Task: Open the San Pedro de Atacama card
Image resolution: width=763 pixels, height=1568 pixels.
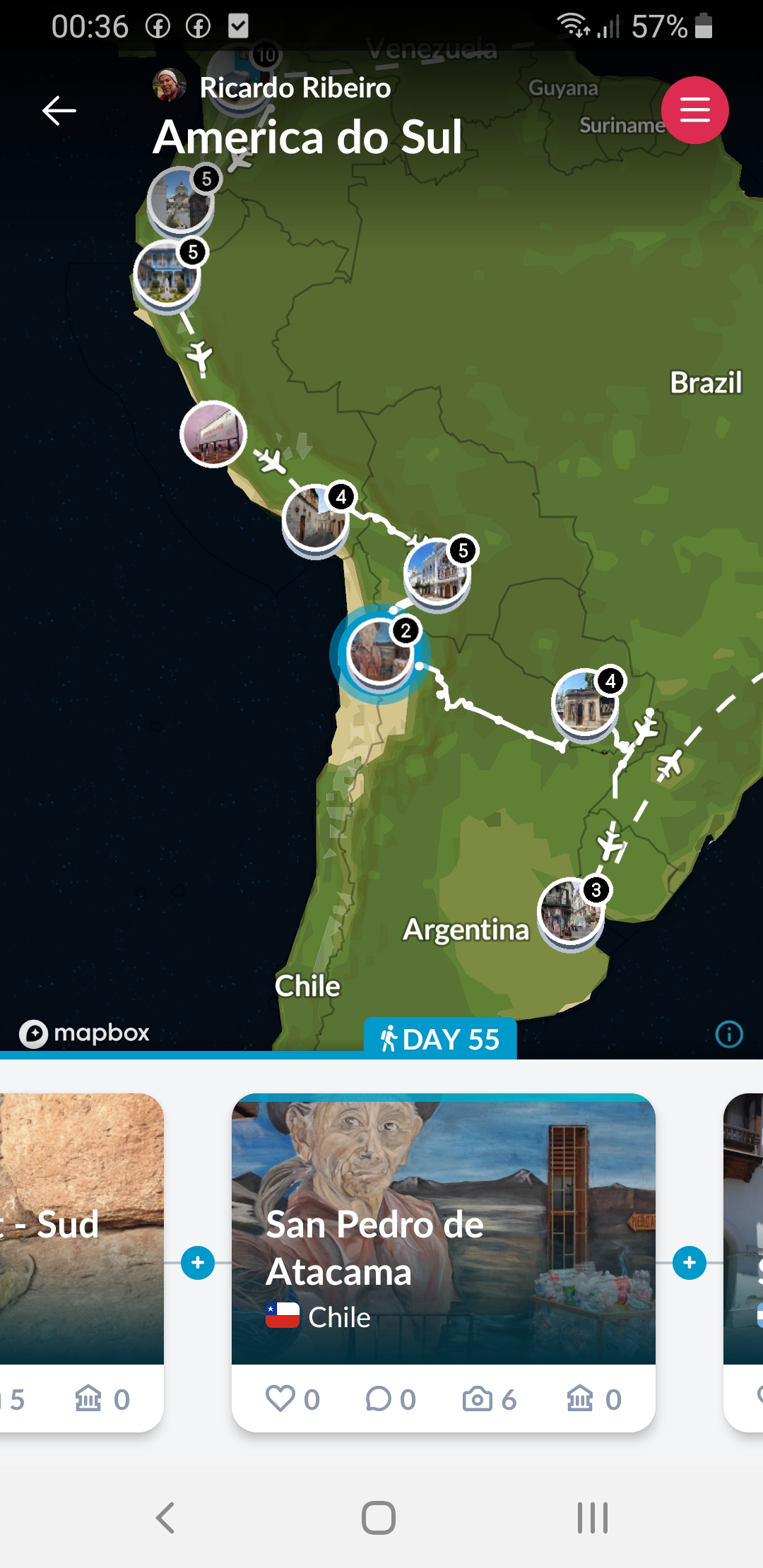Action: coord(444,1229)
